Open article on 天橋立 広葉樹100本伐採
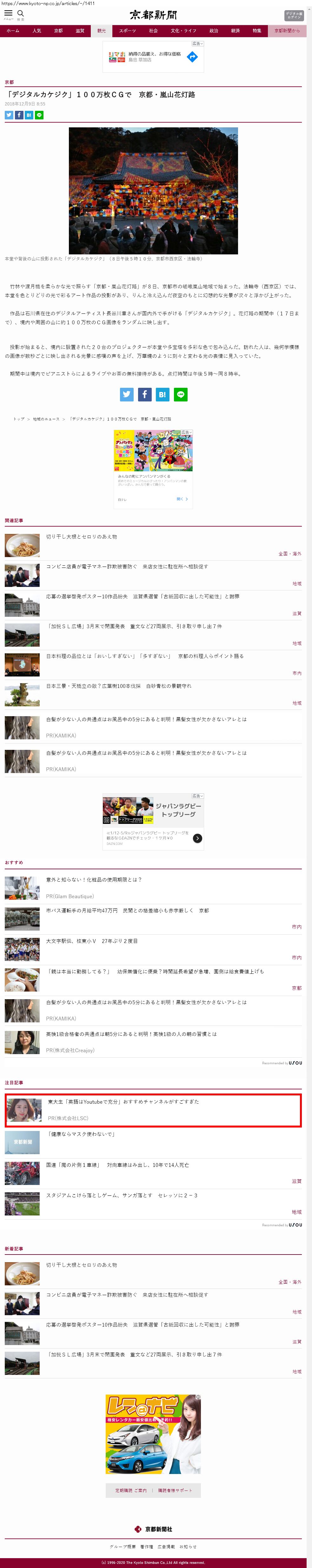The image size is (312, 1568). click(x=119, y=686)
